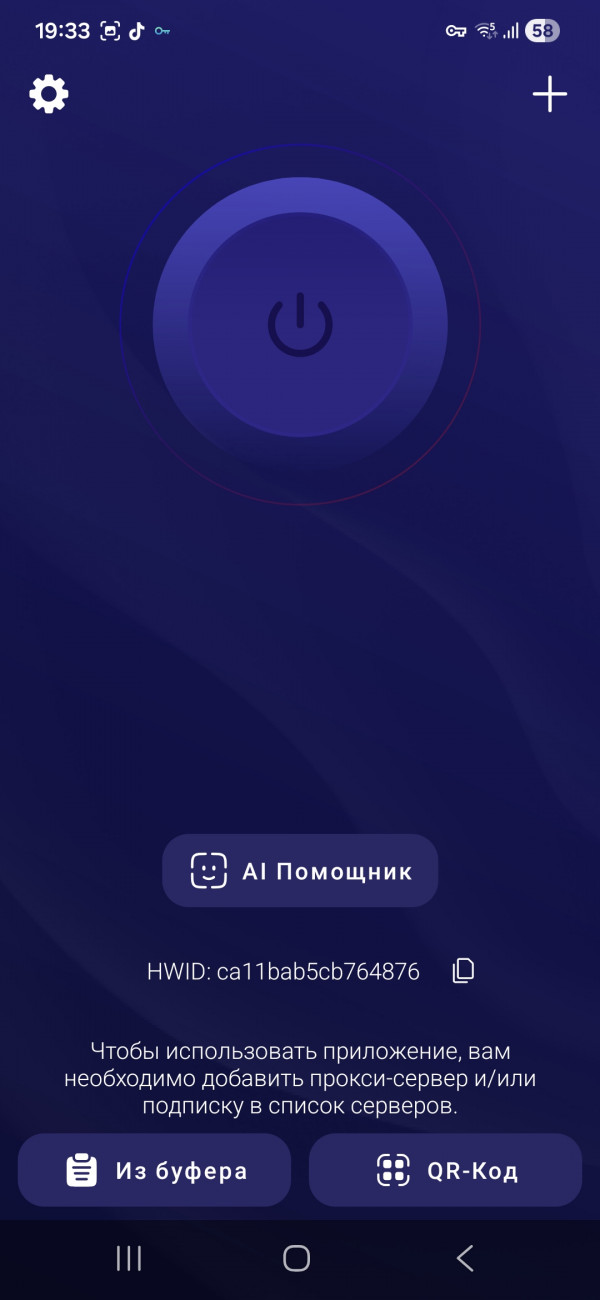The width and height of the screenshot is (600, 1300).
Task: Tap the power button to connect
Action: (300, 324)
